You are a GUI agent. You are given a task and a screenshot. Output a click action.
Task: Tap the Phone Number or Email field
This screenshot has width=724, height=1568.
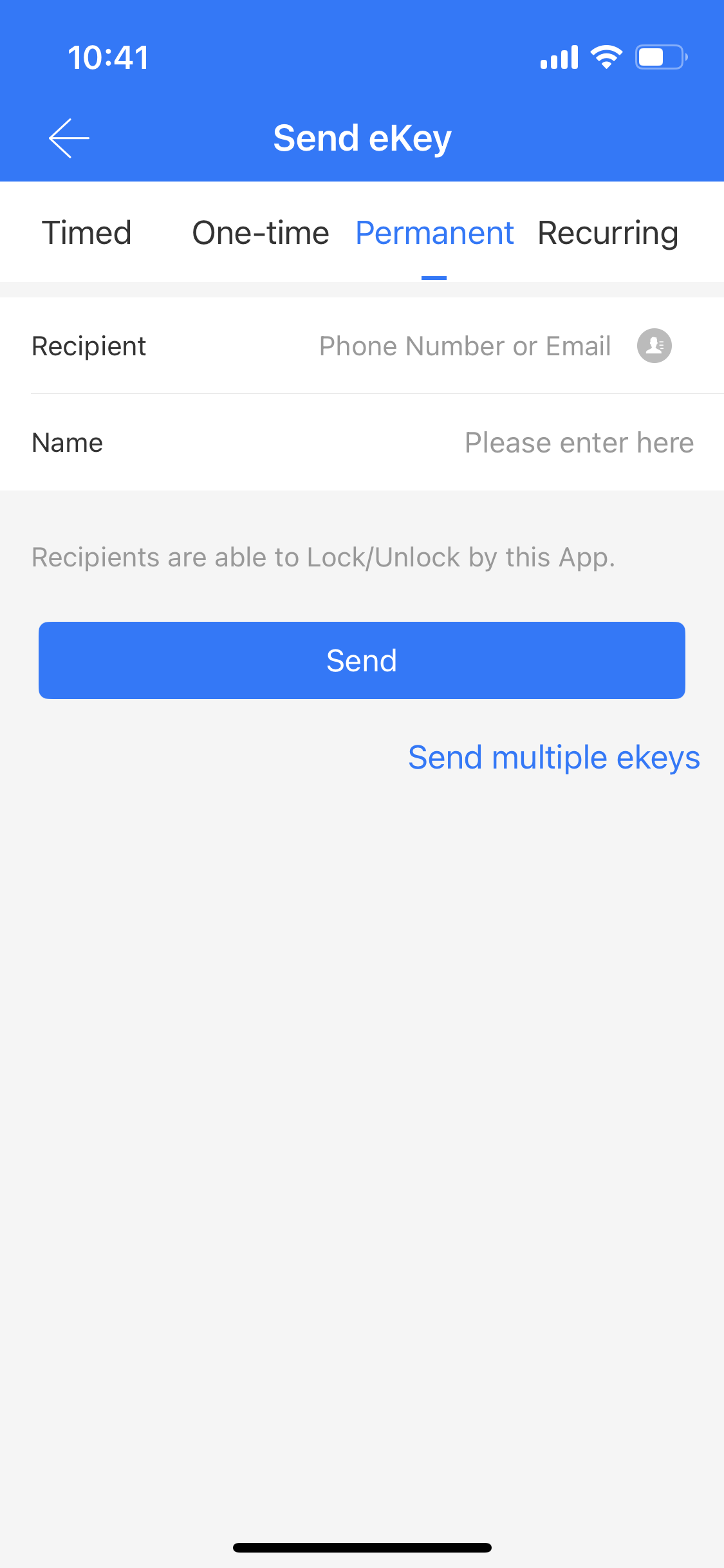465,346
